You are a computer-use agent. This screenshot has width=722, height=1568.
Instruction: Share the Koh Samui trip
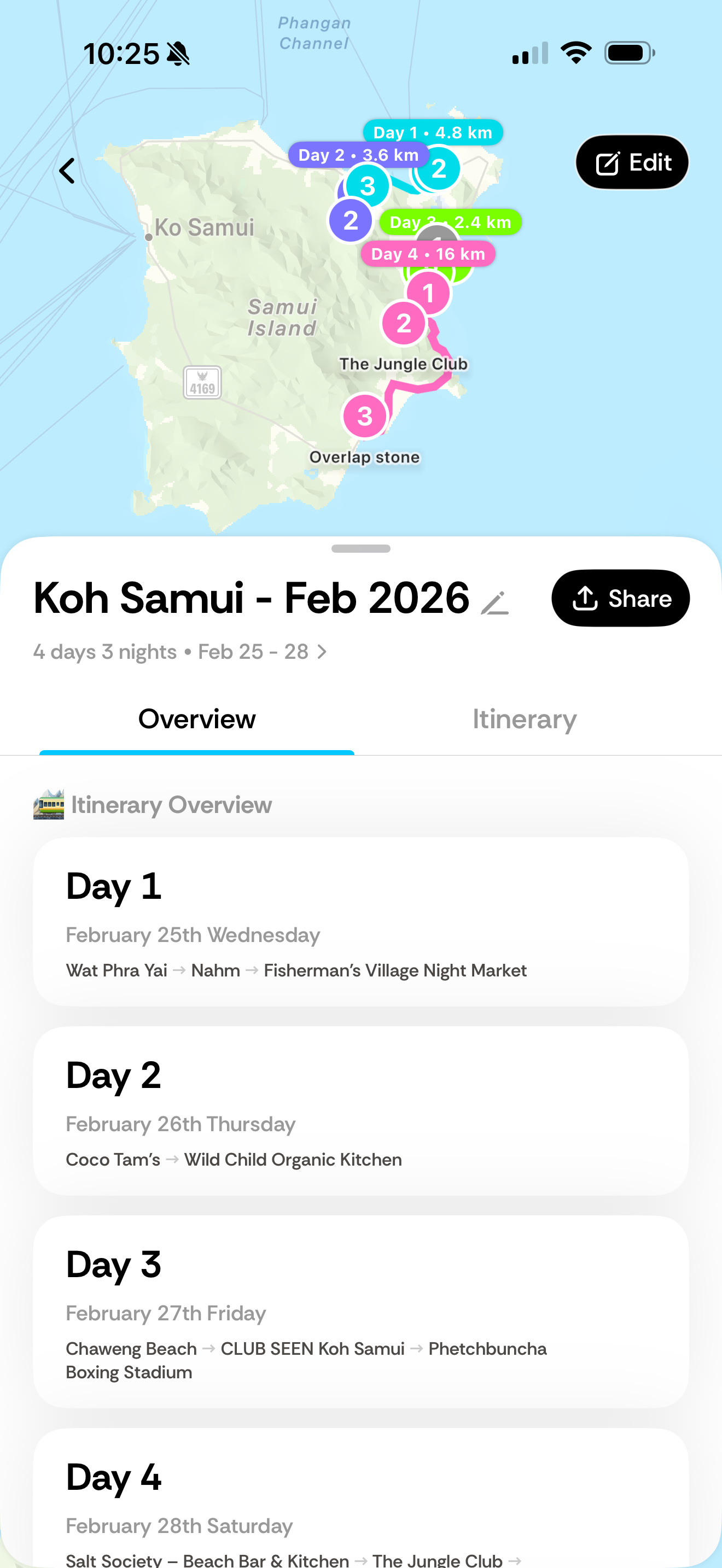pos(620,598)
